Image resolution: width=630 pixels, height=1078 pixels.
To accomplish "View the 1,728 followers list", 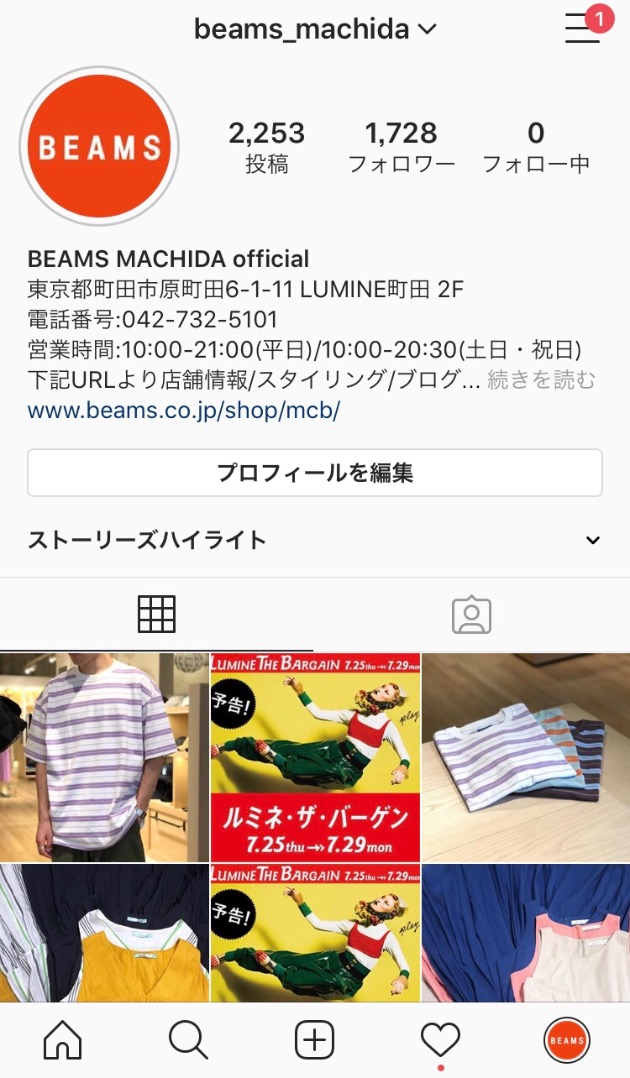I will [x=401, y=147].
